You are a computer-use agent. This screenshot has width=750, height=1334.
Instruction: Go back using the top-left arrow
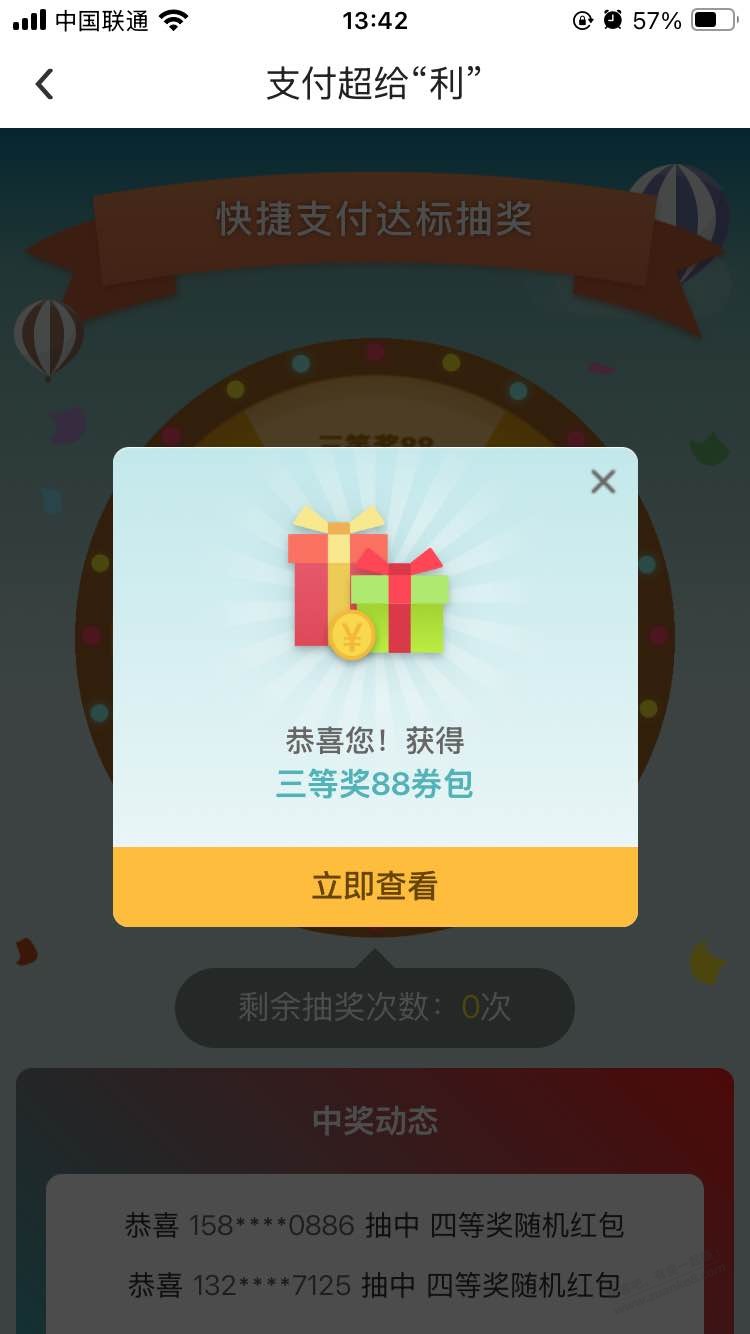coord(44,84)
